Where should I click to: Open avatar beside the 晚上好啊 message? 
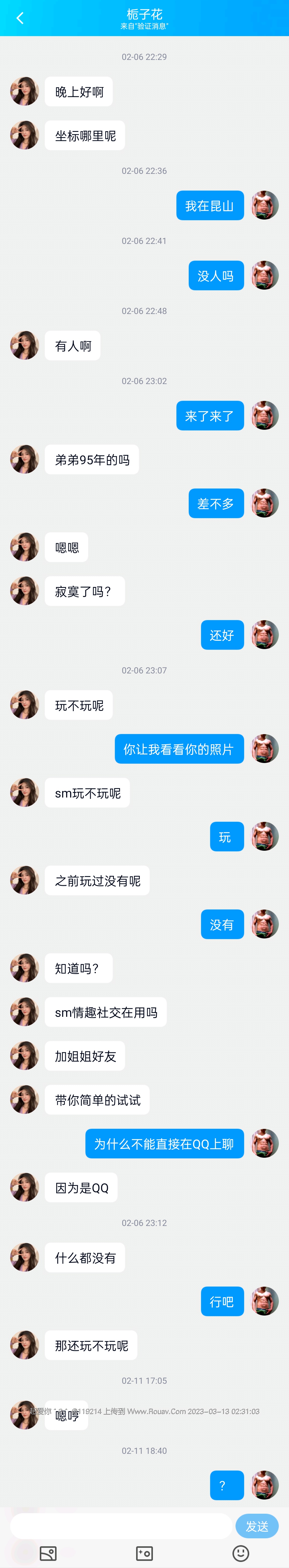24,91
